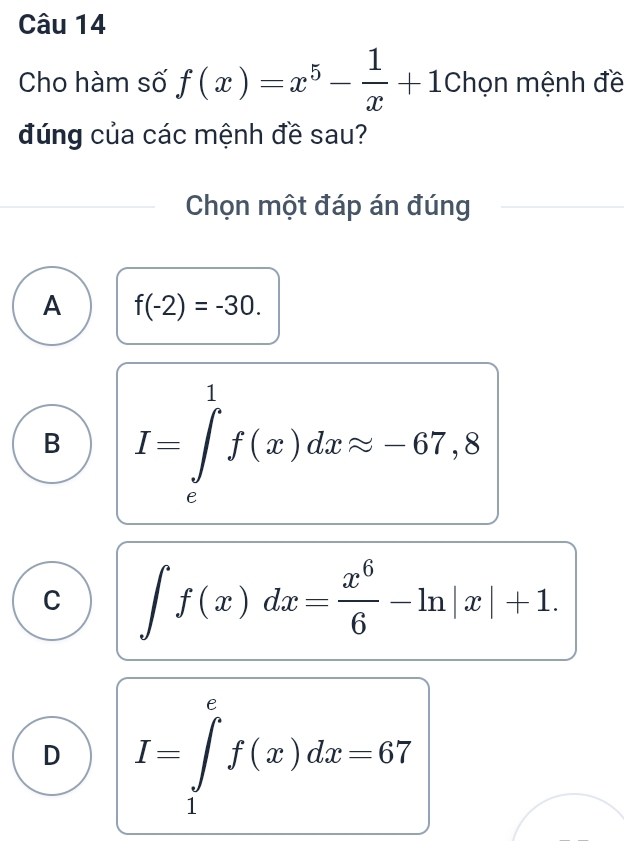
Task: Select answer A, f(-2) = -30
Action: (x=54, y=306)
